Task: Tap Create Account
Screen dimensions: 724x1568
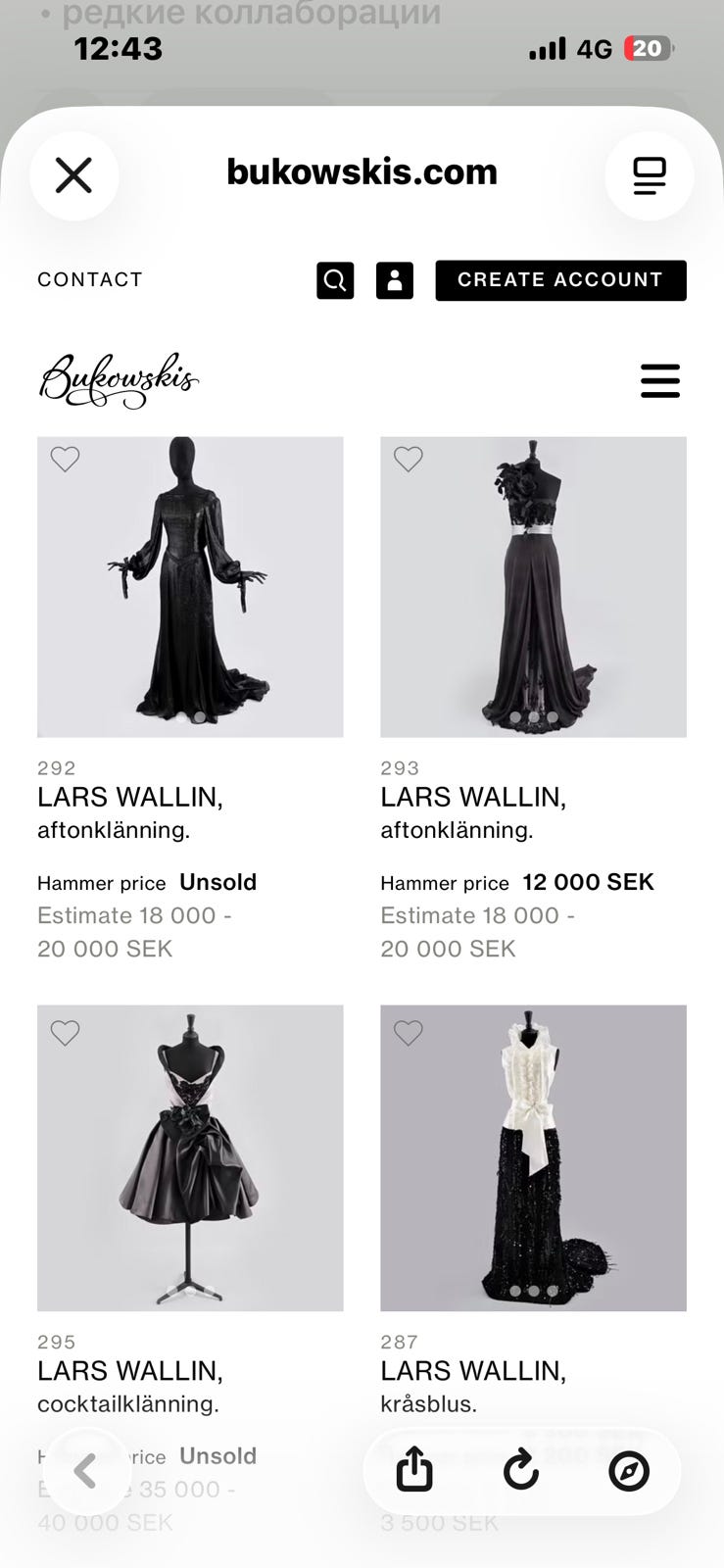Action: [x=560, y=280]
